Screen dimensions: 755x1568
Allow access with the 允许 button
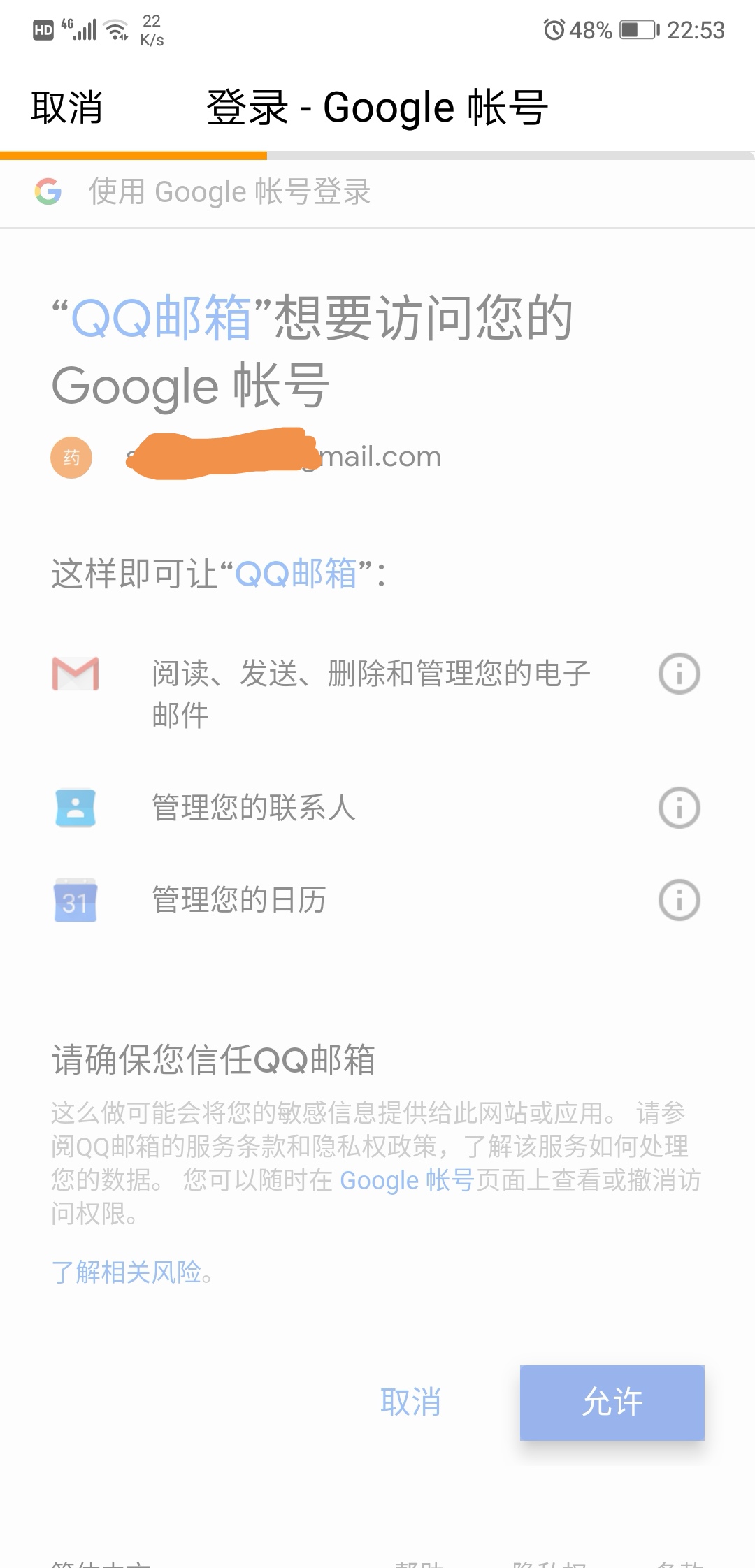(x=612, y=1402)
